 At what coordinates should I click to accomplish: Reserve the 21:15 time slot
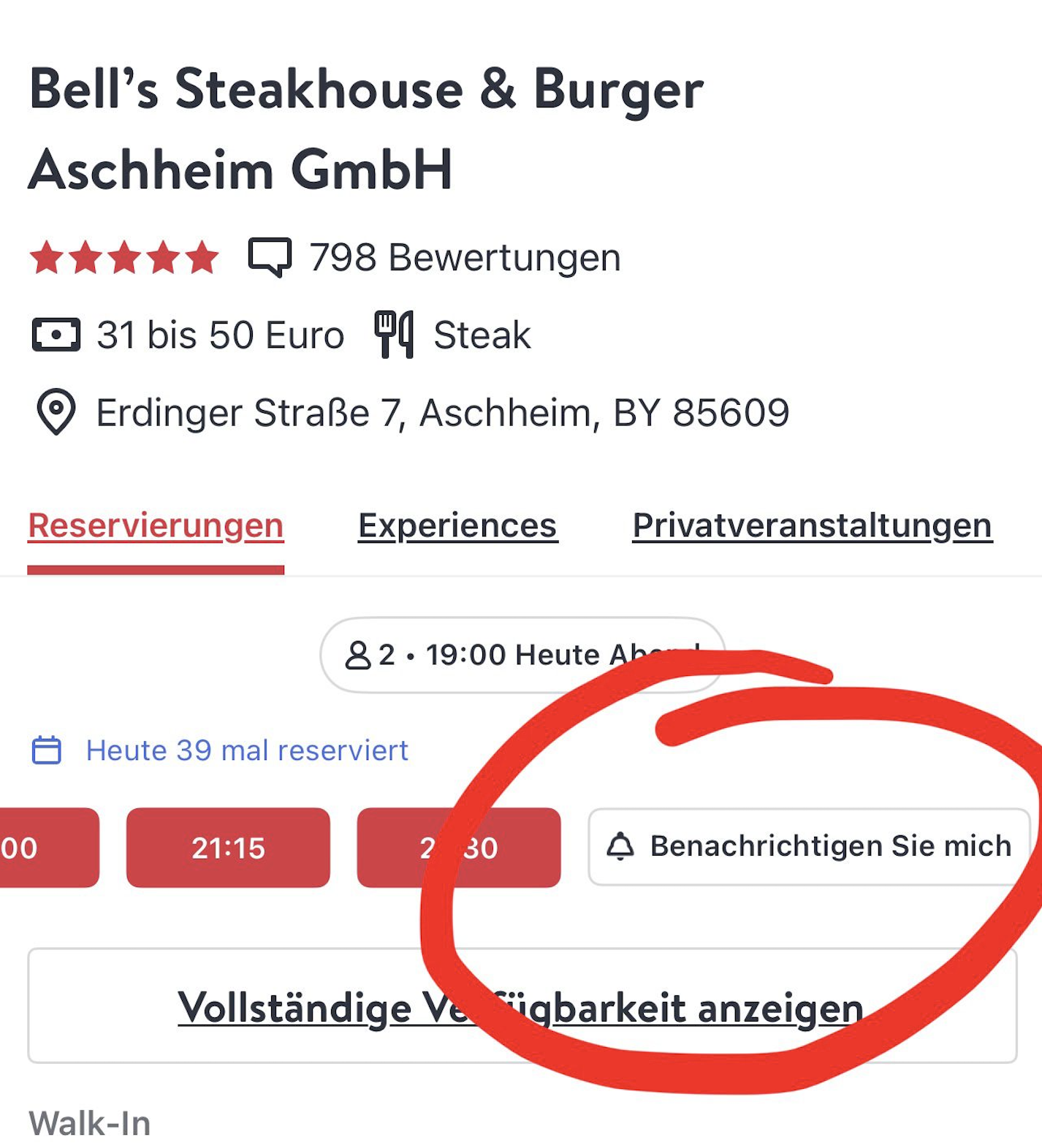click(x=228, y=848)
